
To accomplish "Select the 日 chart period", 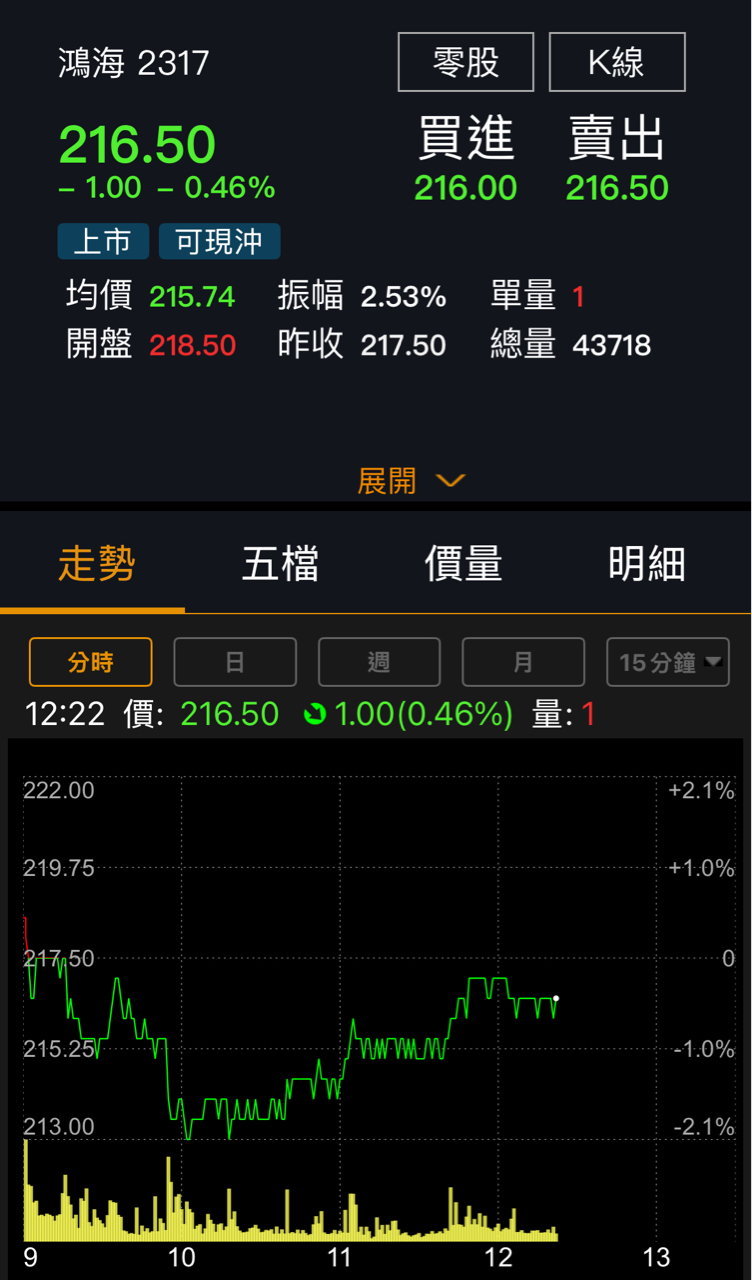I will point(235,662).
